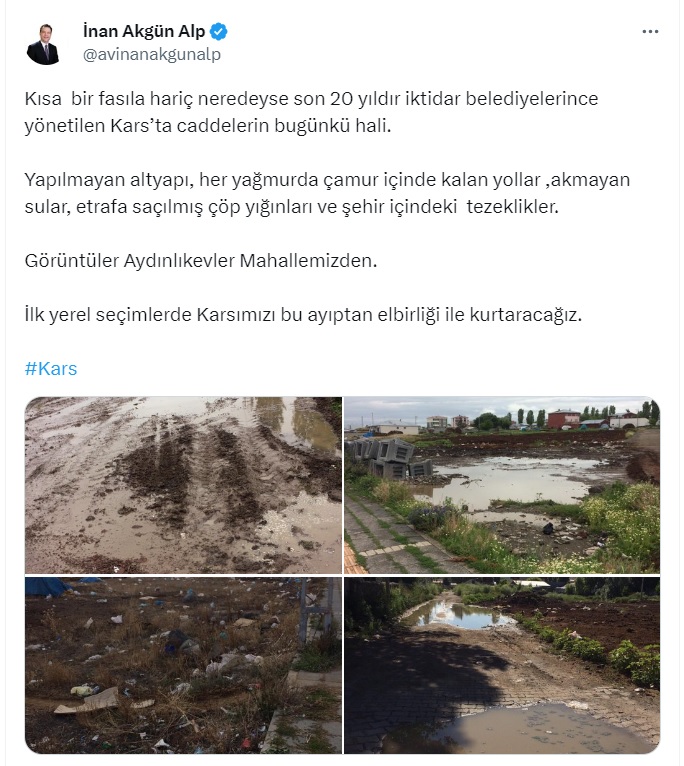This screenshot has width=684, height=766.
Task: View the flooded field with crates photo
Action: 502,485
